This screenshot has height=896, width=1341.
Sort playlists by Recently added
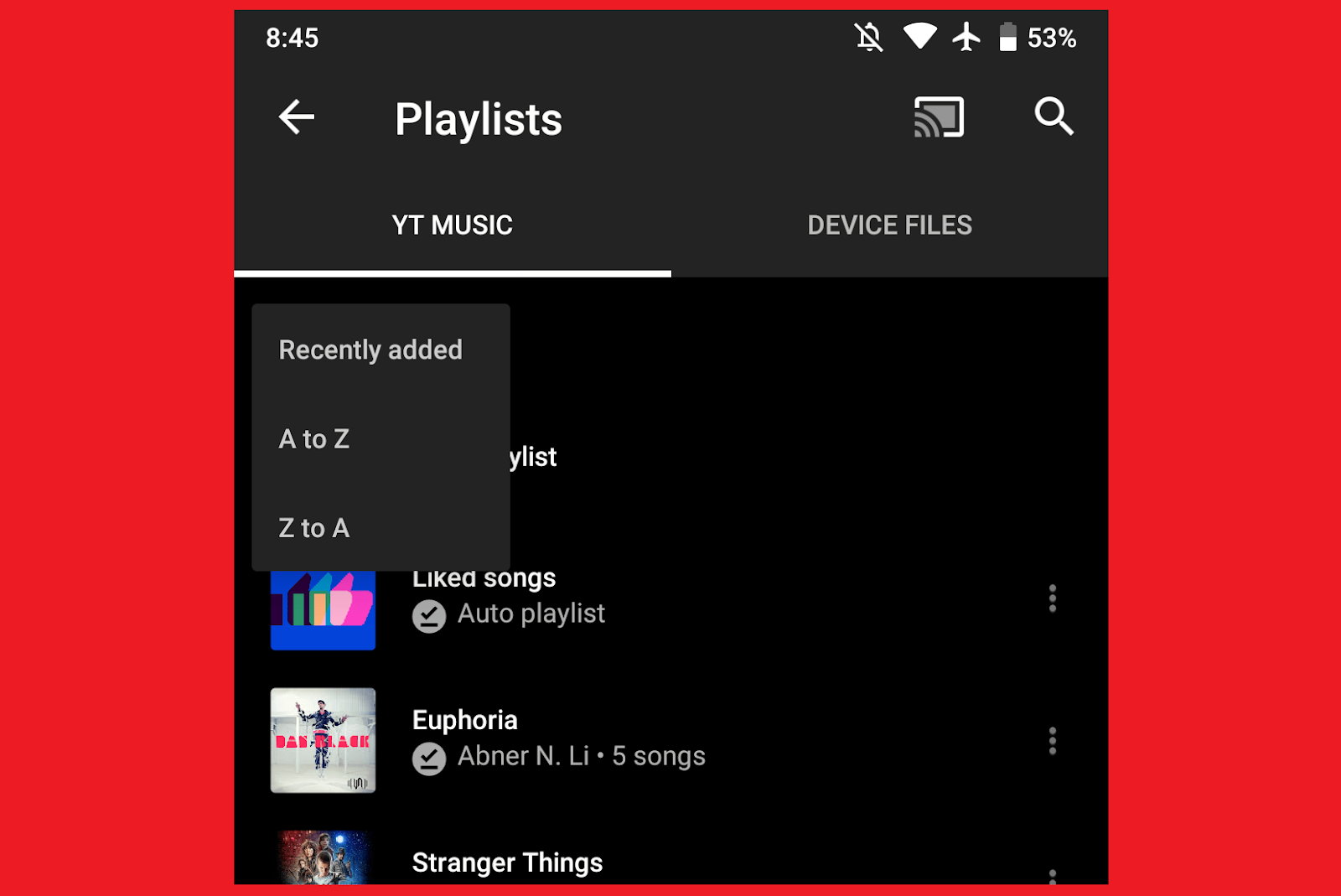370,350
